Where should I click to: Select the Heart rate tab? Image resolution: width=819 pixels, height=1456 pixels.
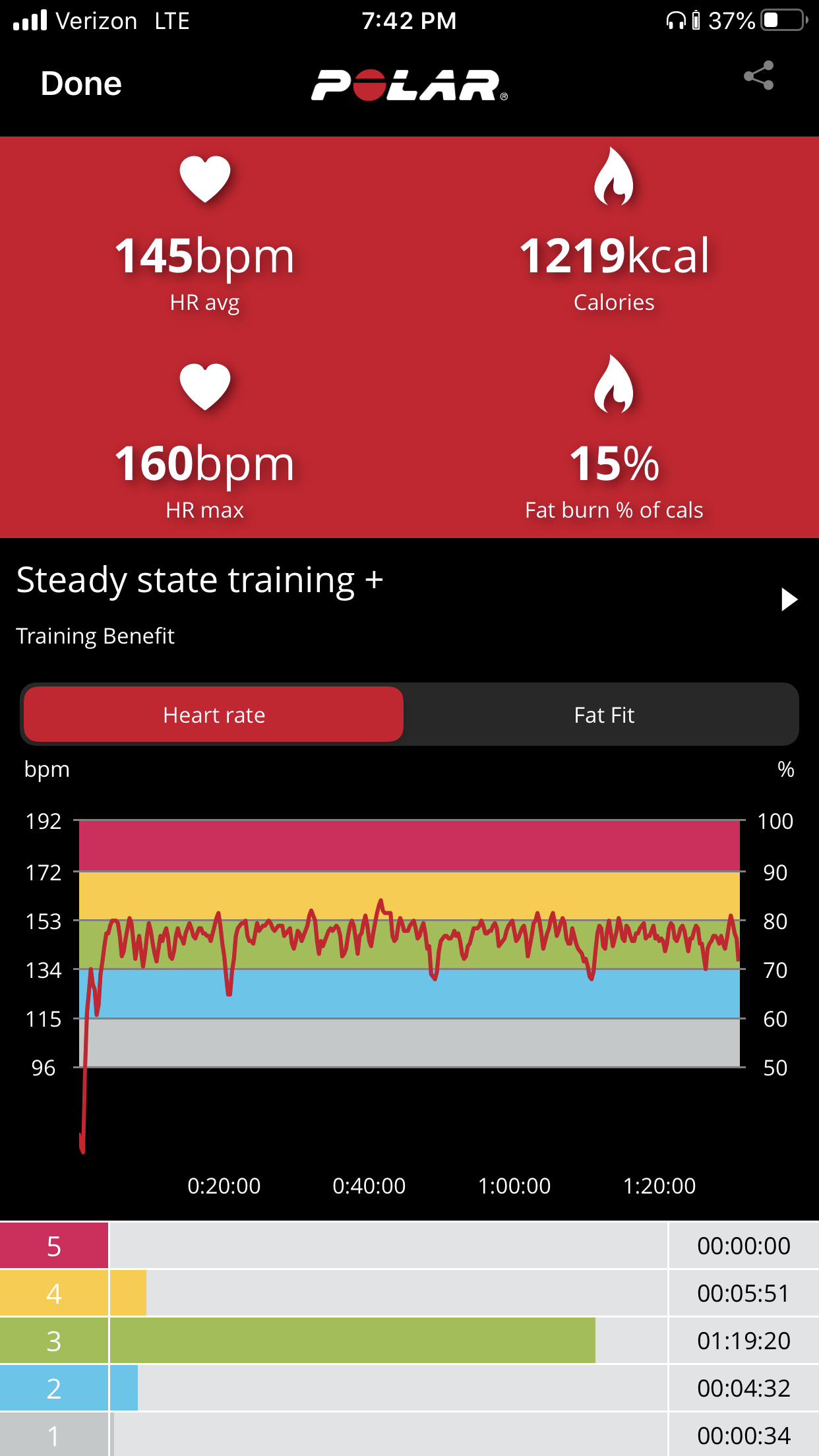[x=214, y=715]
